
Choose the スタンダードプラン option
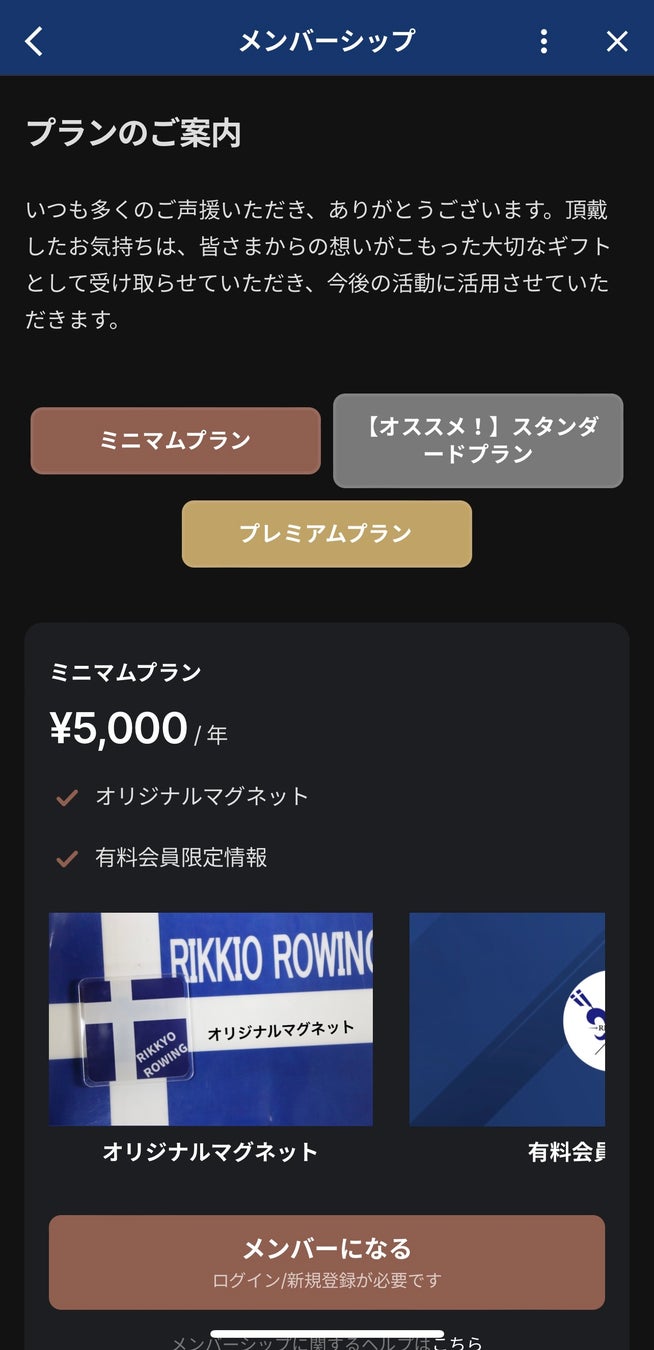478,441
